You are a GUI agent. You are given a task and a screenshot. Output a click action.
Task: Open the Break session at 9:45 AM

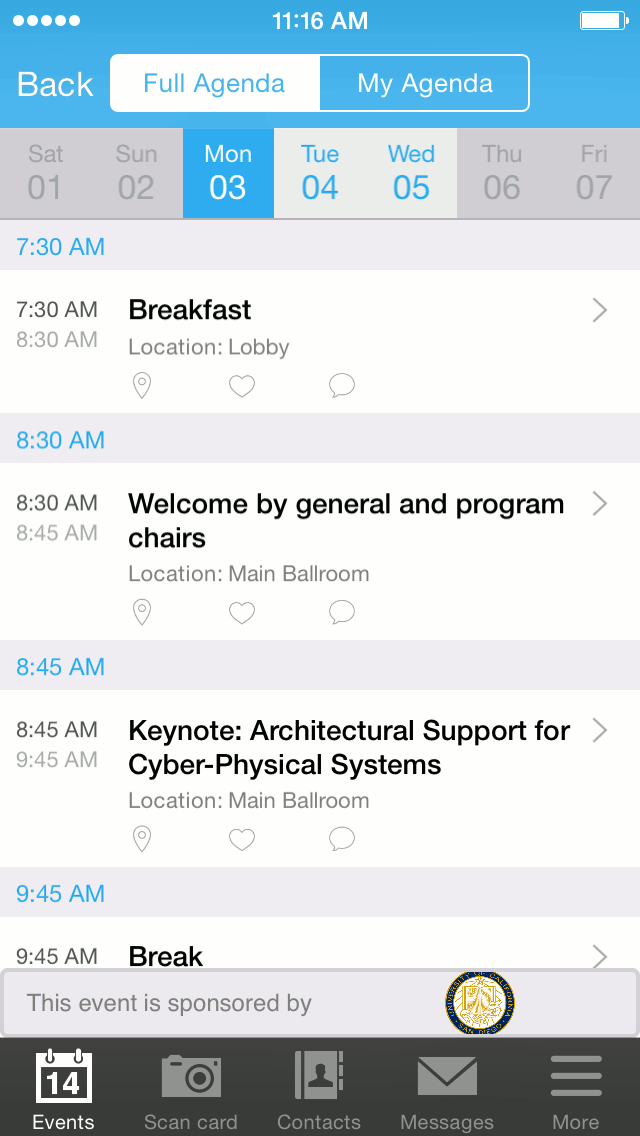(350, 955)
